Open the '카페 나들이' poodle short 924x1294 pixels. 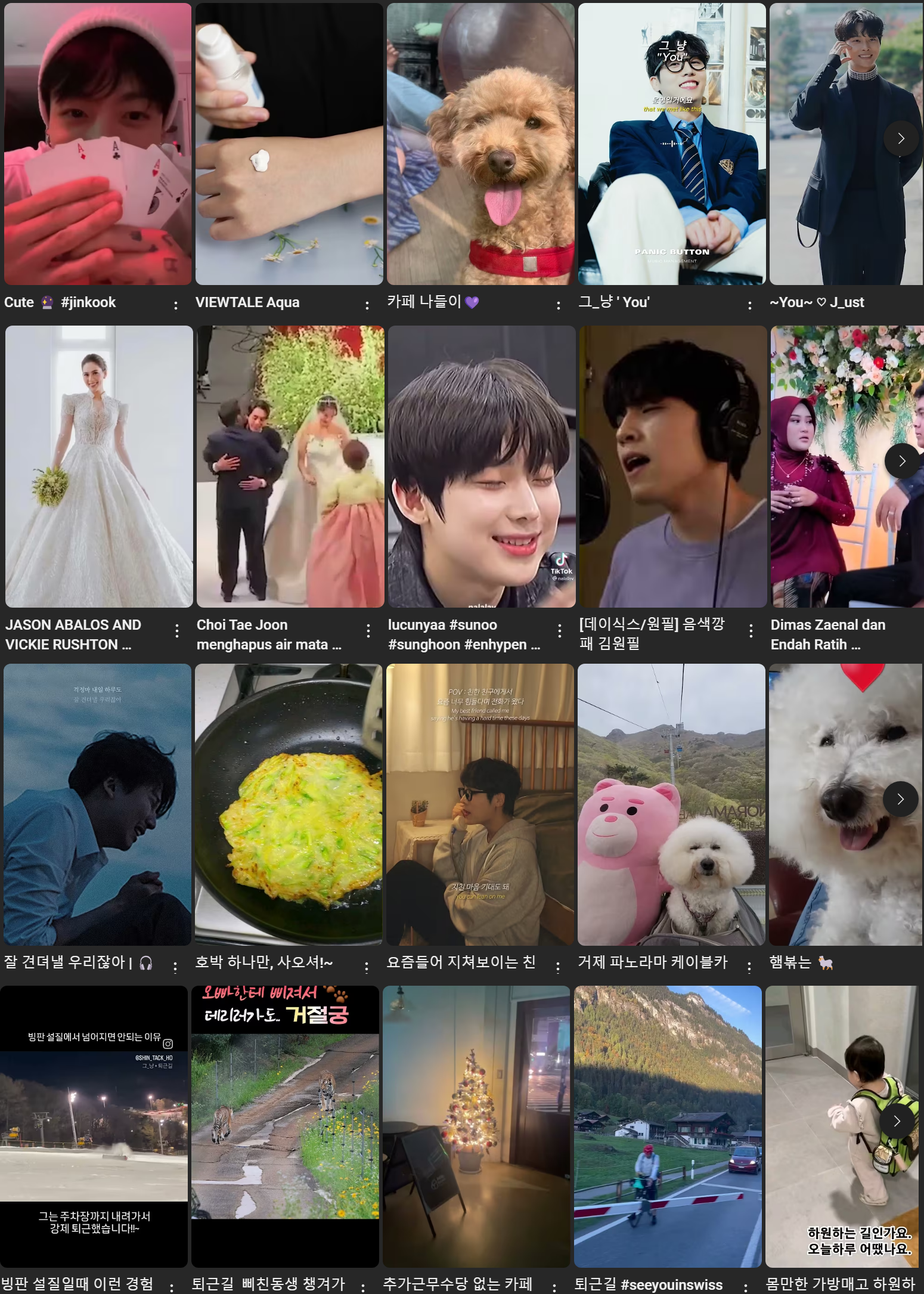(x=480, y=144)
